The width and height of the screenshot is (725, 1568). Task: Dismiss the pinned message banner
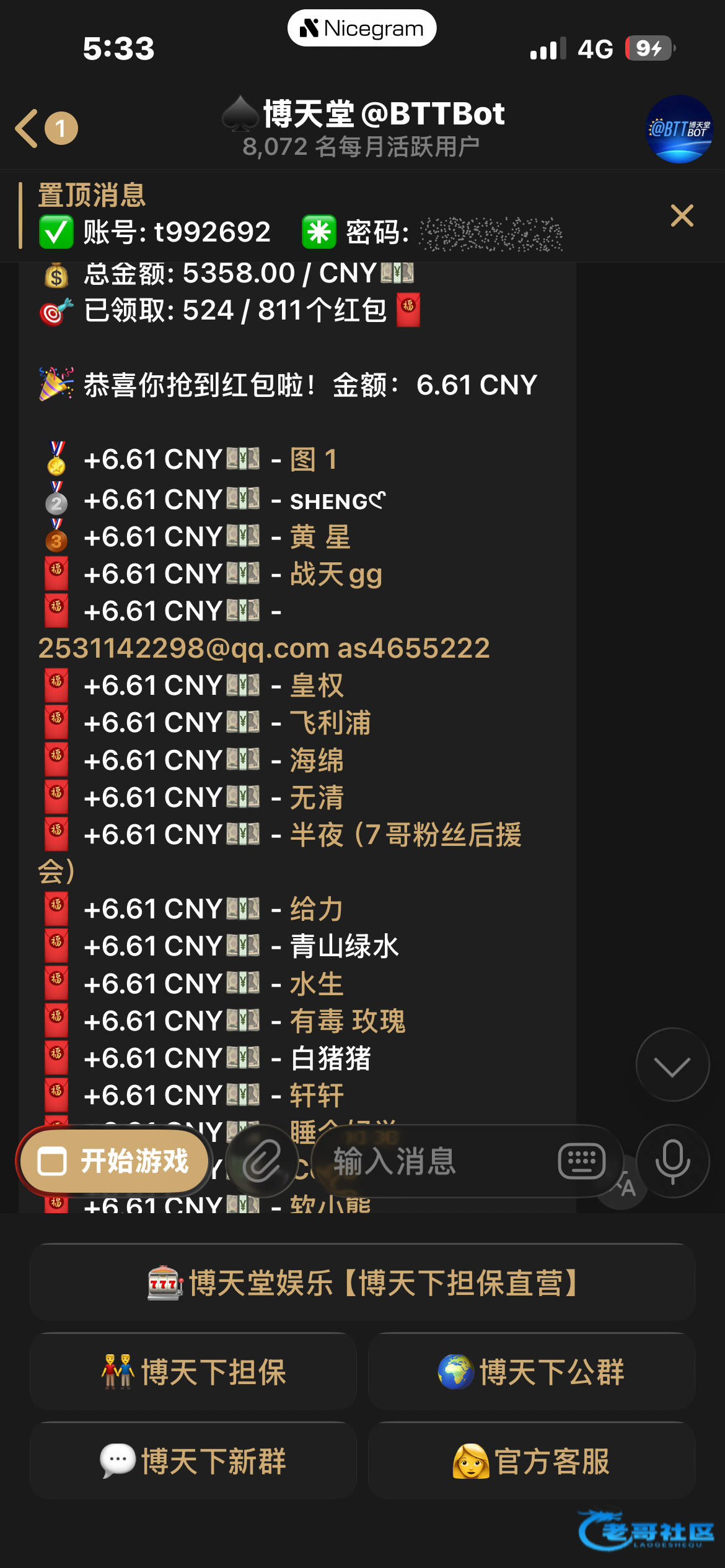682,216
